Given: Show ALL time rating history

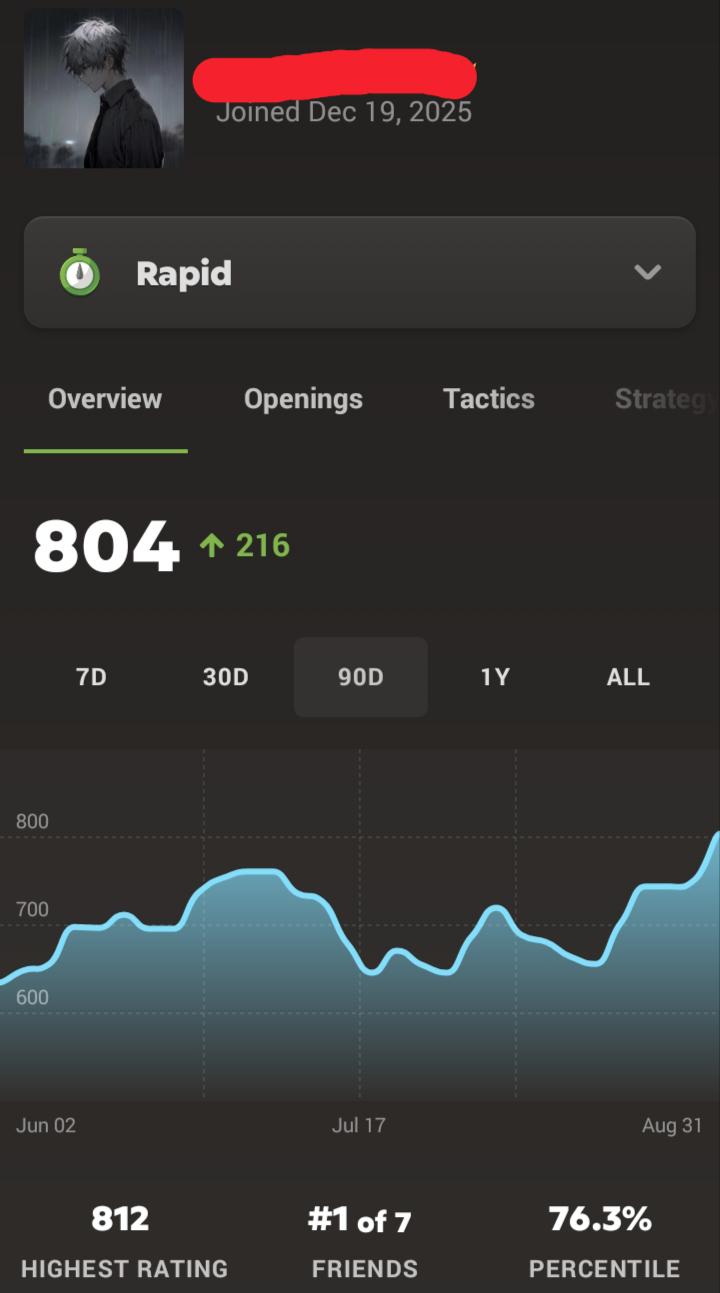Looking at the screenshot, I should point(628,677).
